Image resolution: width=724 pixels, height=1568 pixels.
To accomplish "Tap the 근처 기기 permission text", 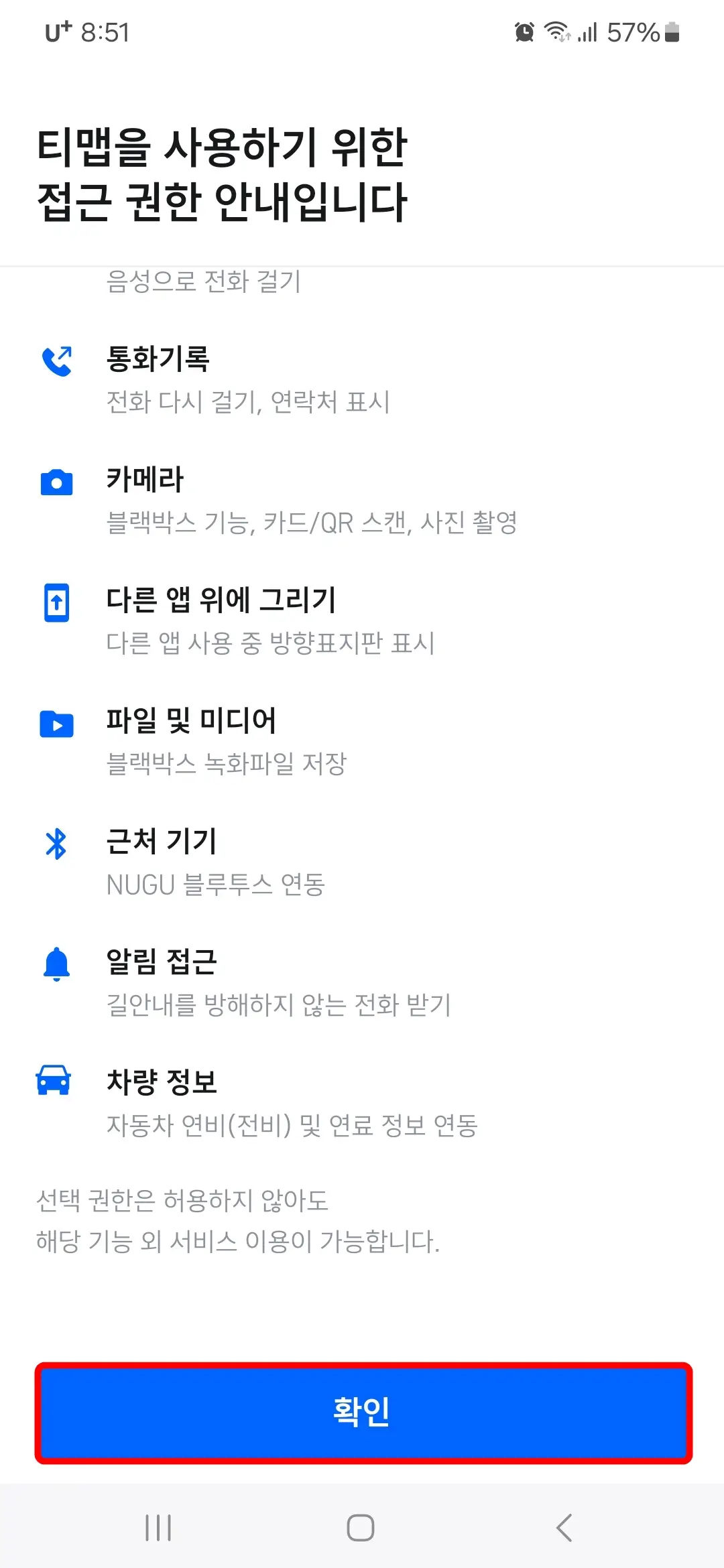I will pyautogui.click(x=161, y=843).
